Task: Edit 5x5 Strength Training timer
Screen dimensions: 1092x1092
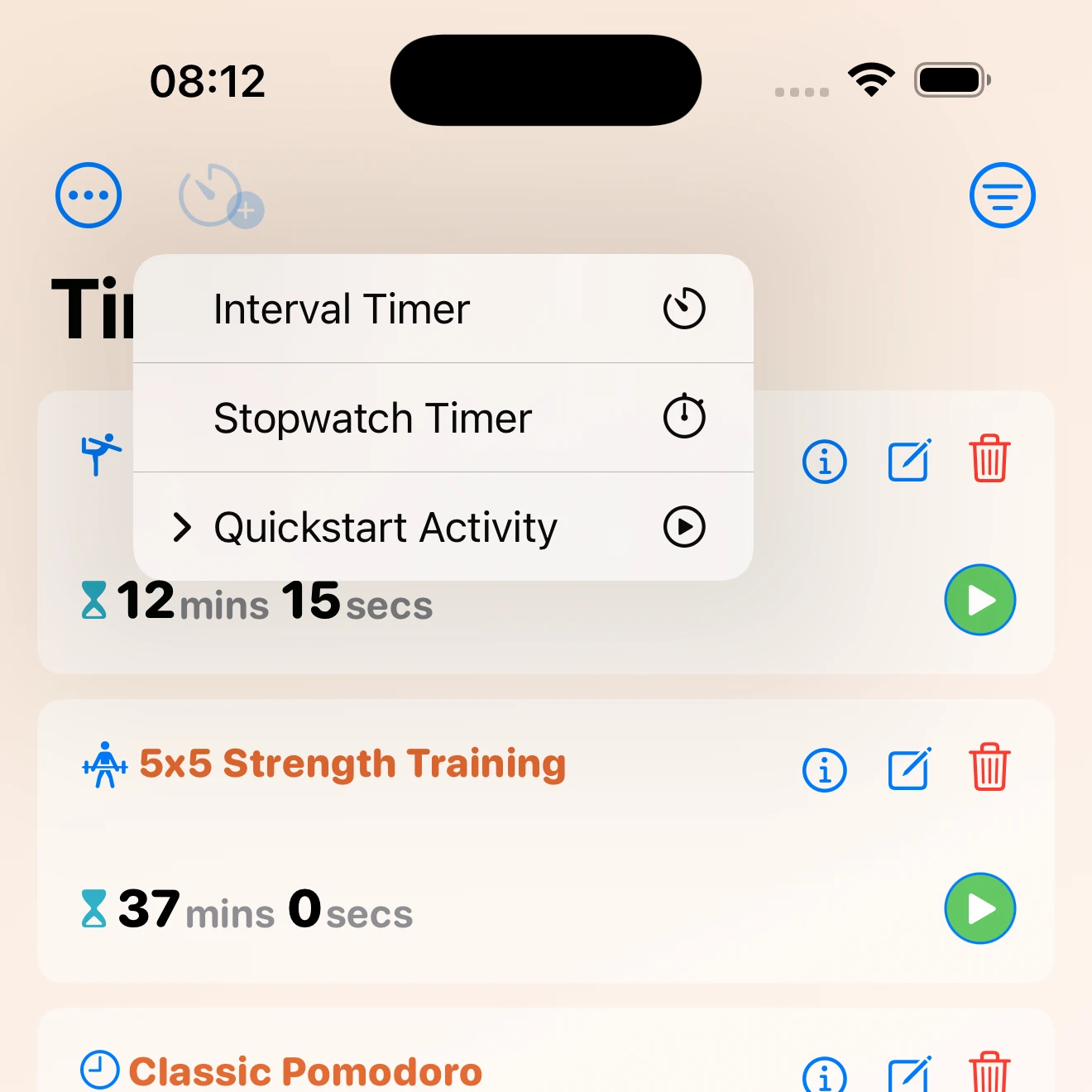Action: (908, 769)
